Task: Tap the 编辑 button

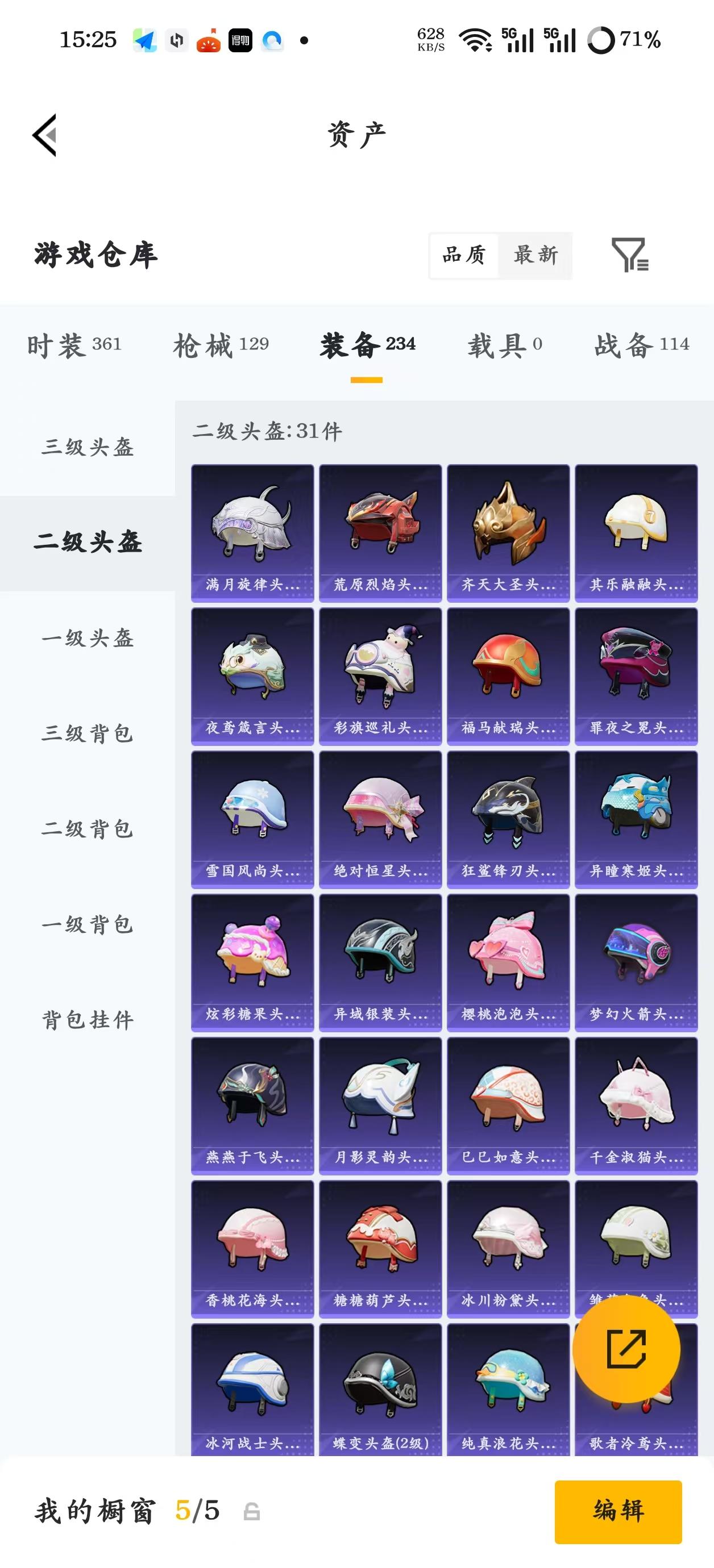Action: coord(618,1511)
